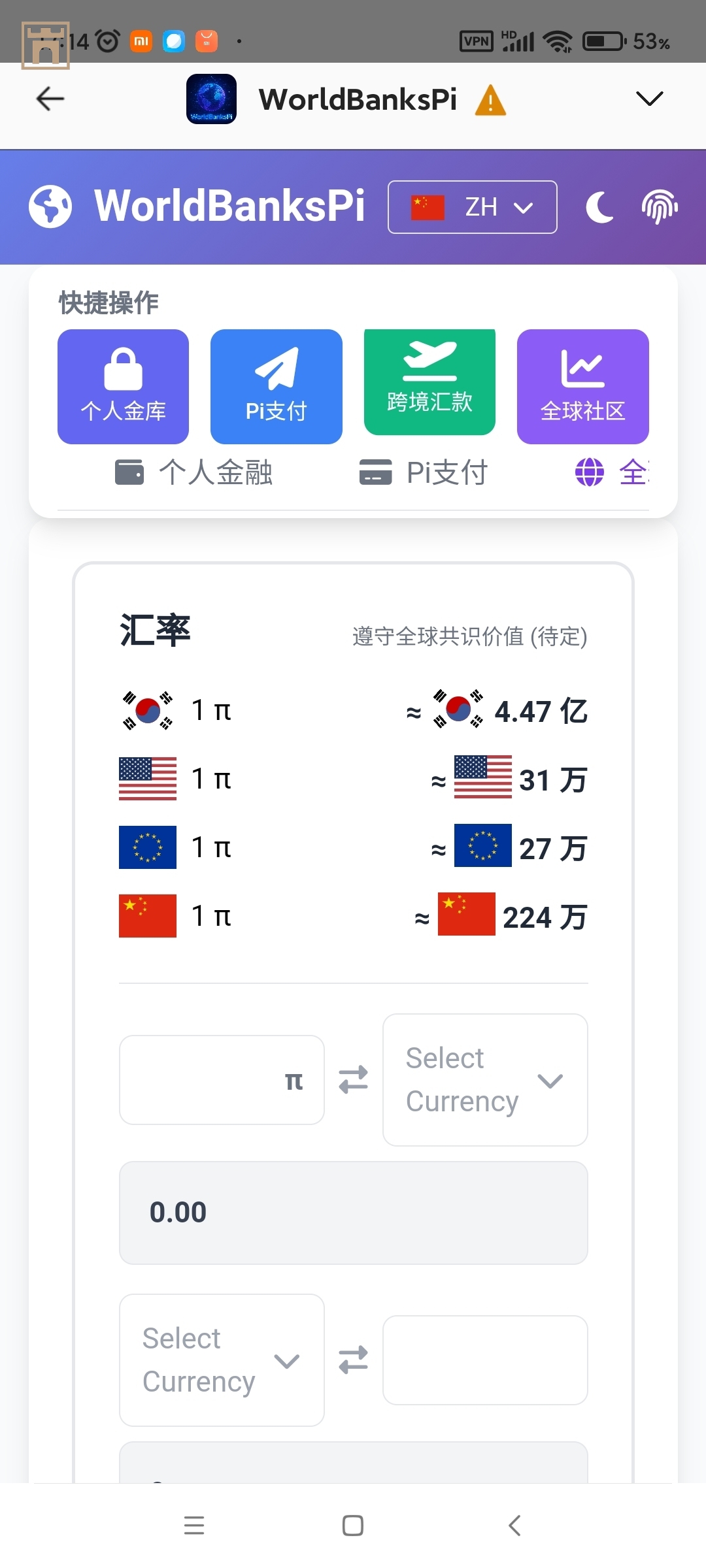This screenshot has width=706, height=1568.
Task: Open 跨境汇款 remittance
Action: tap(429, 382)
